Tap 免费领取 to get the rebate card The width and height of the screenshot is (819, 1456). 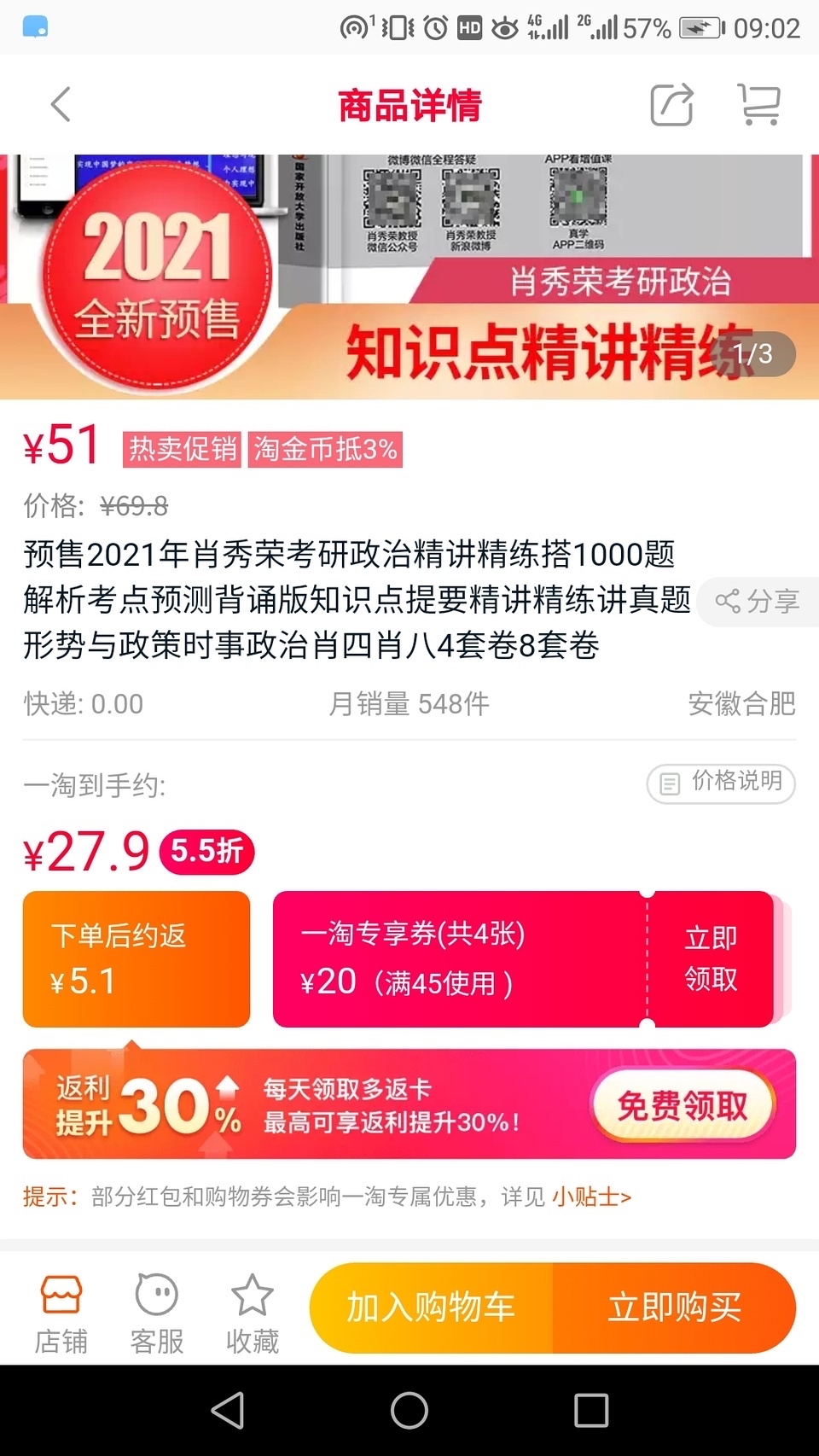pos(682,1106)
